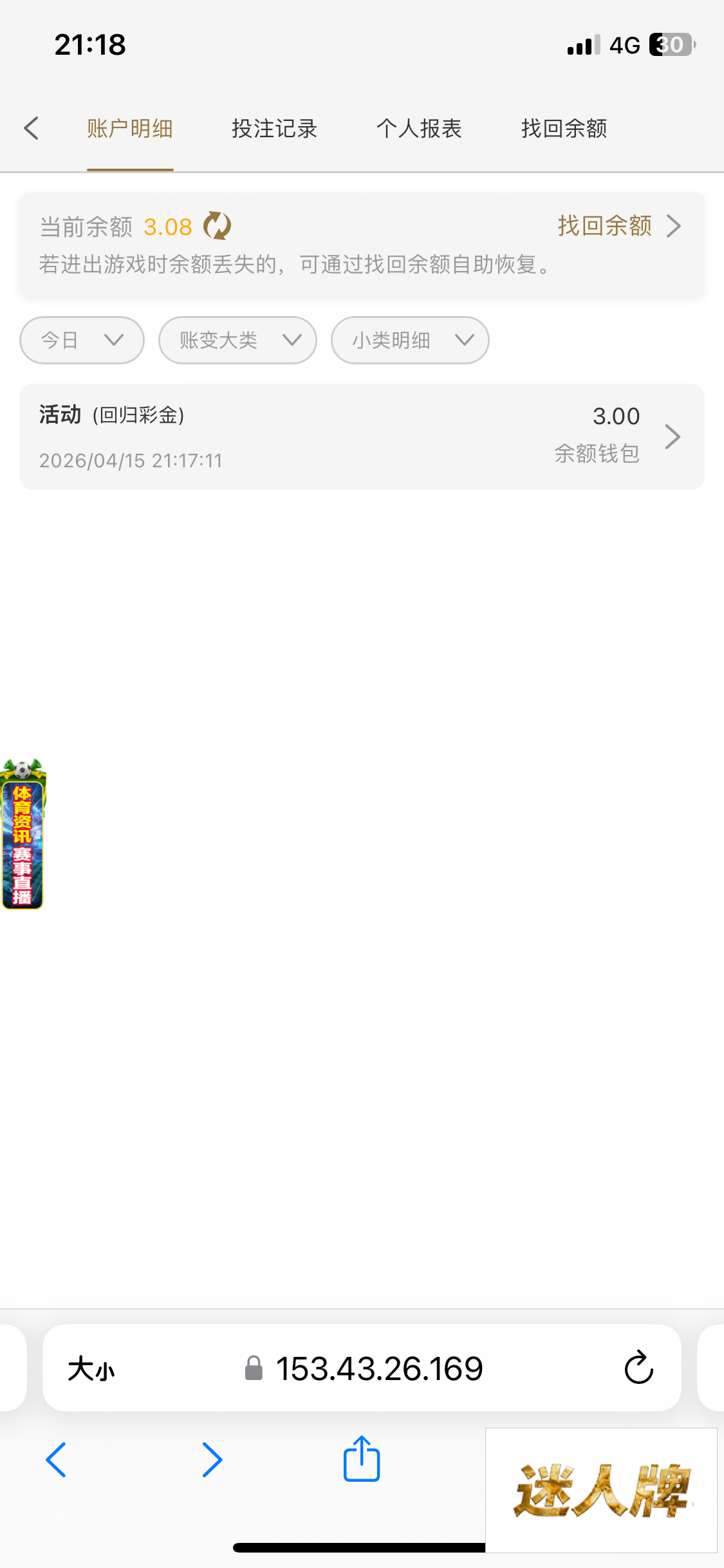
Task: Expand the 今日 date dropdown
Action: [x=82, y=340]
